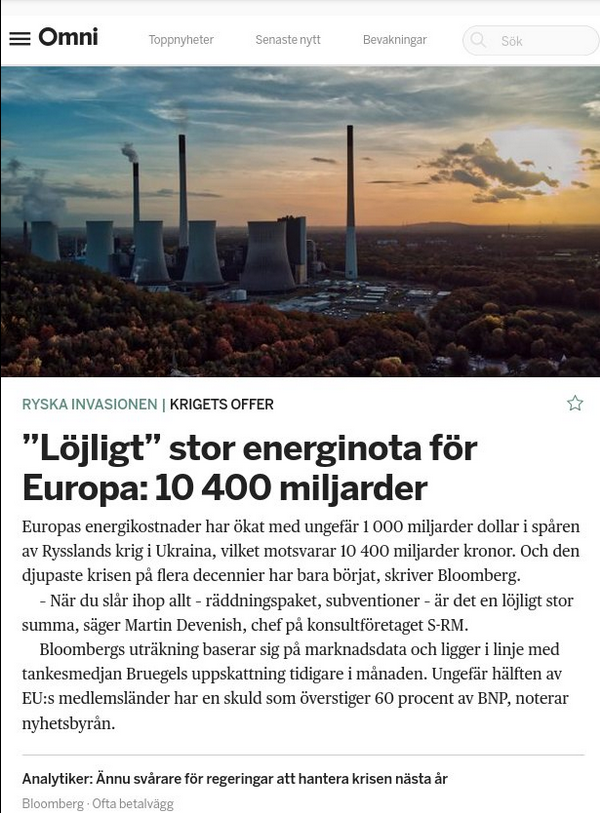Screen dimensions: 600x813
Task: Open the Bevakningar tab
Action: coord(394,40)
